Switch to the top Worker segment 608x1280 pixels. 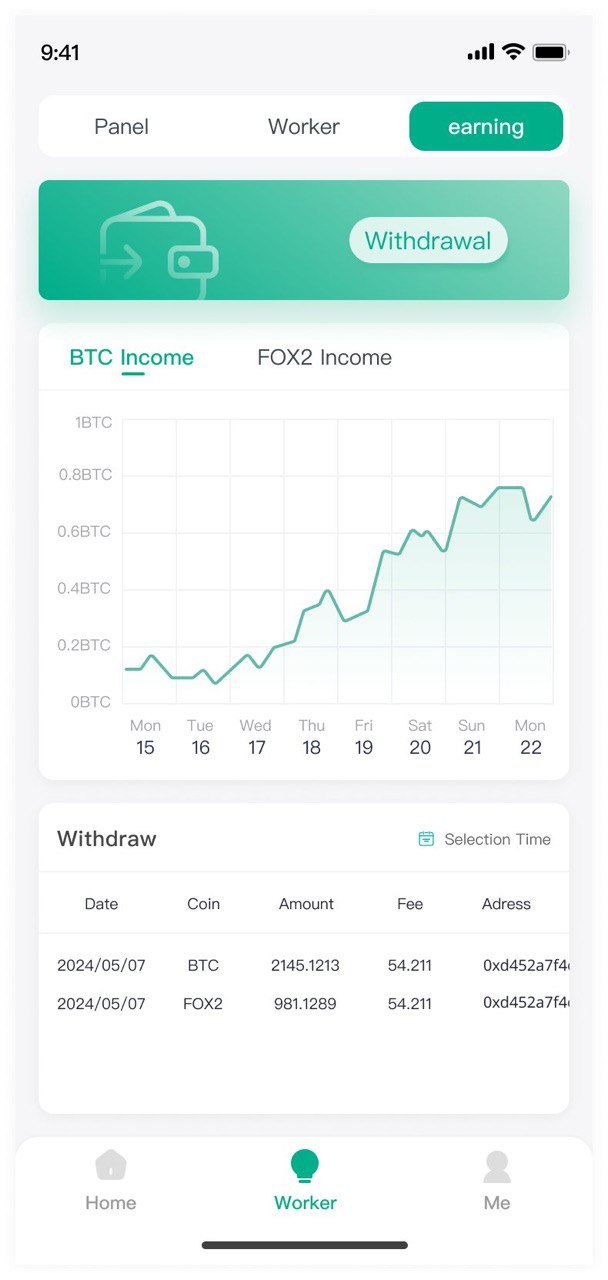(x=304, y=127)
